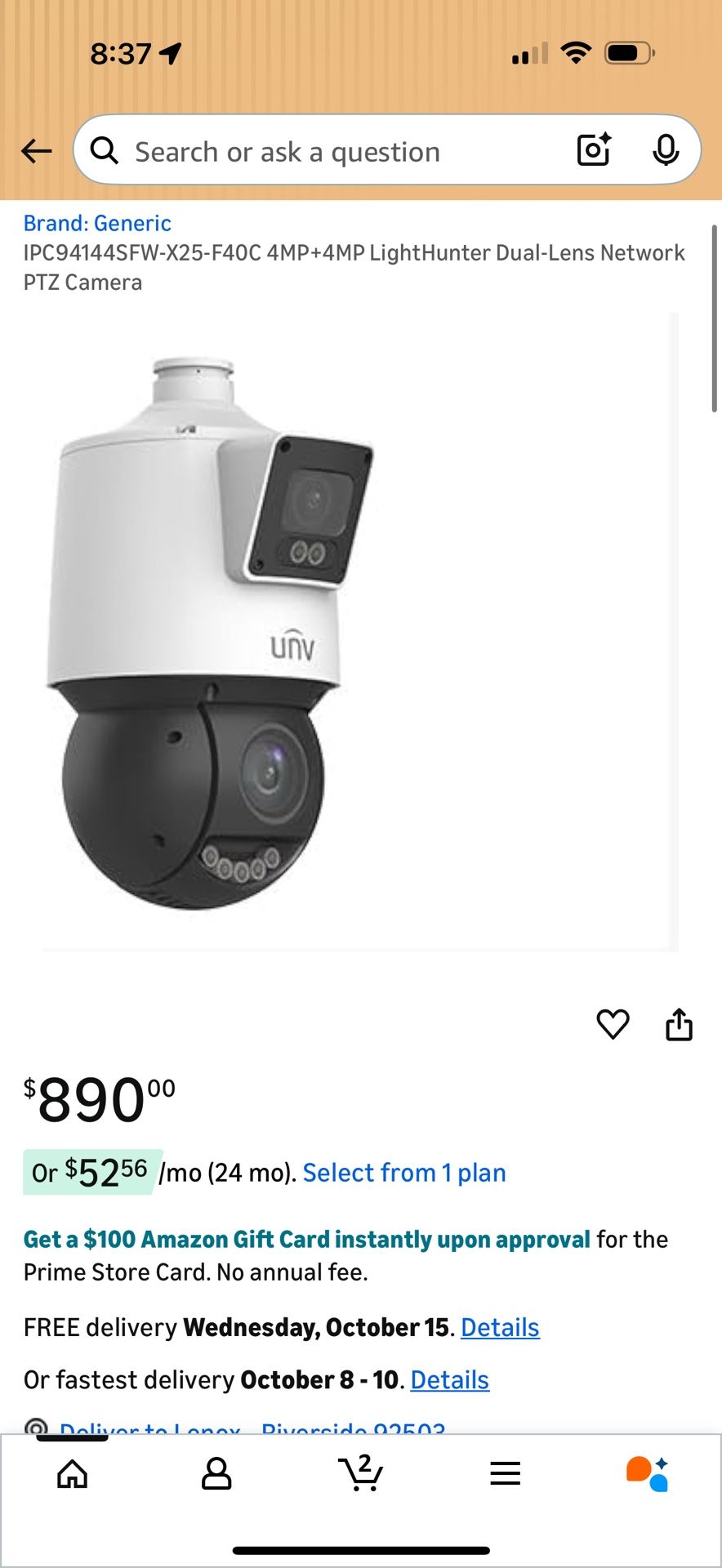Open the $100 Amazon Gift Card offer

(306, 1240)
